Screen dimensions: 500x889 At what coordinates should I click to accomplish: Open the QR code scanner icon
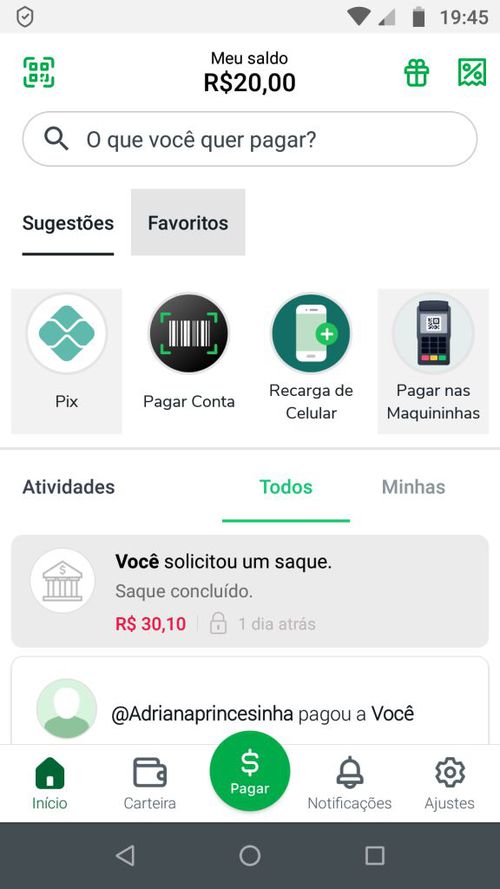click(x=39, y=73)
